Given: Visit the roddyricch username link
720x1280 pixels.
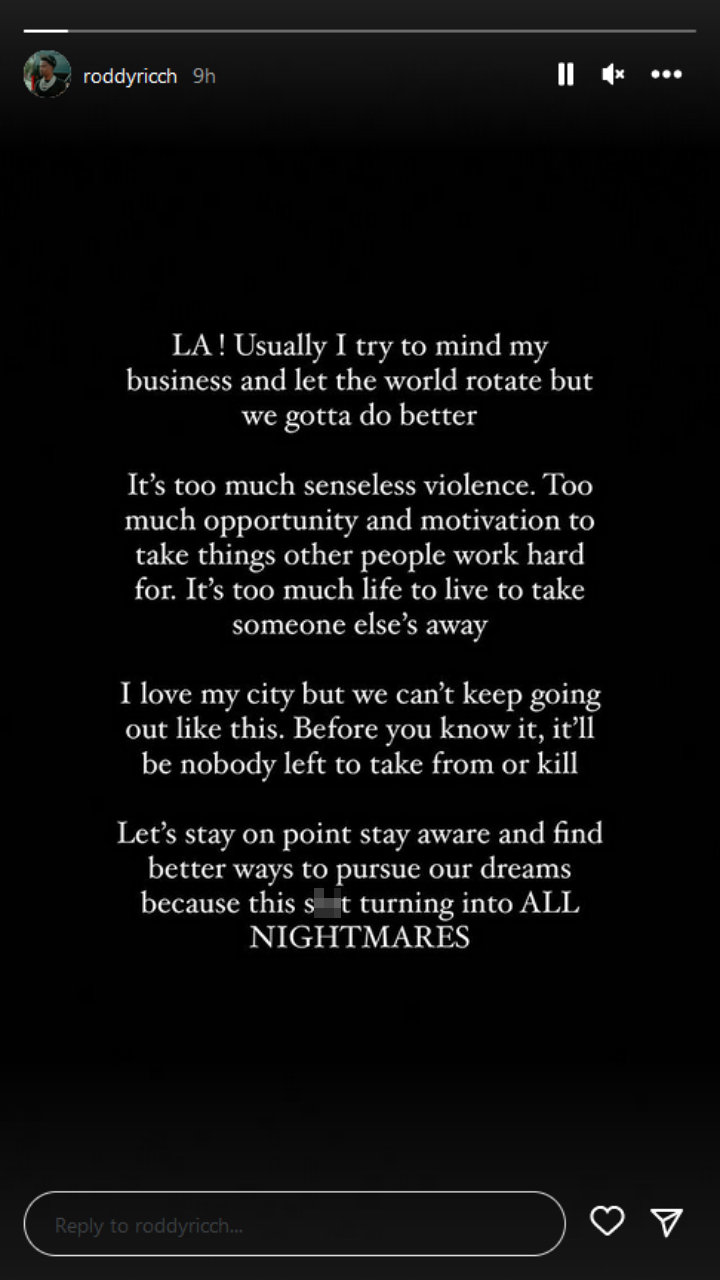Looking at the screenshot, I should 130,76.
